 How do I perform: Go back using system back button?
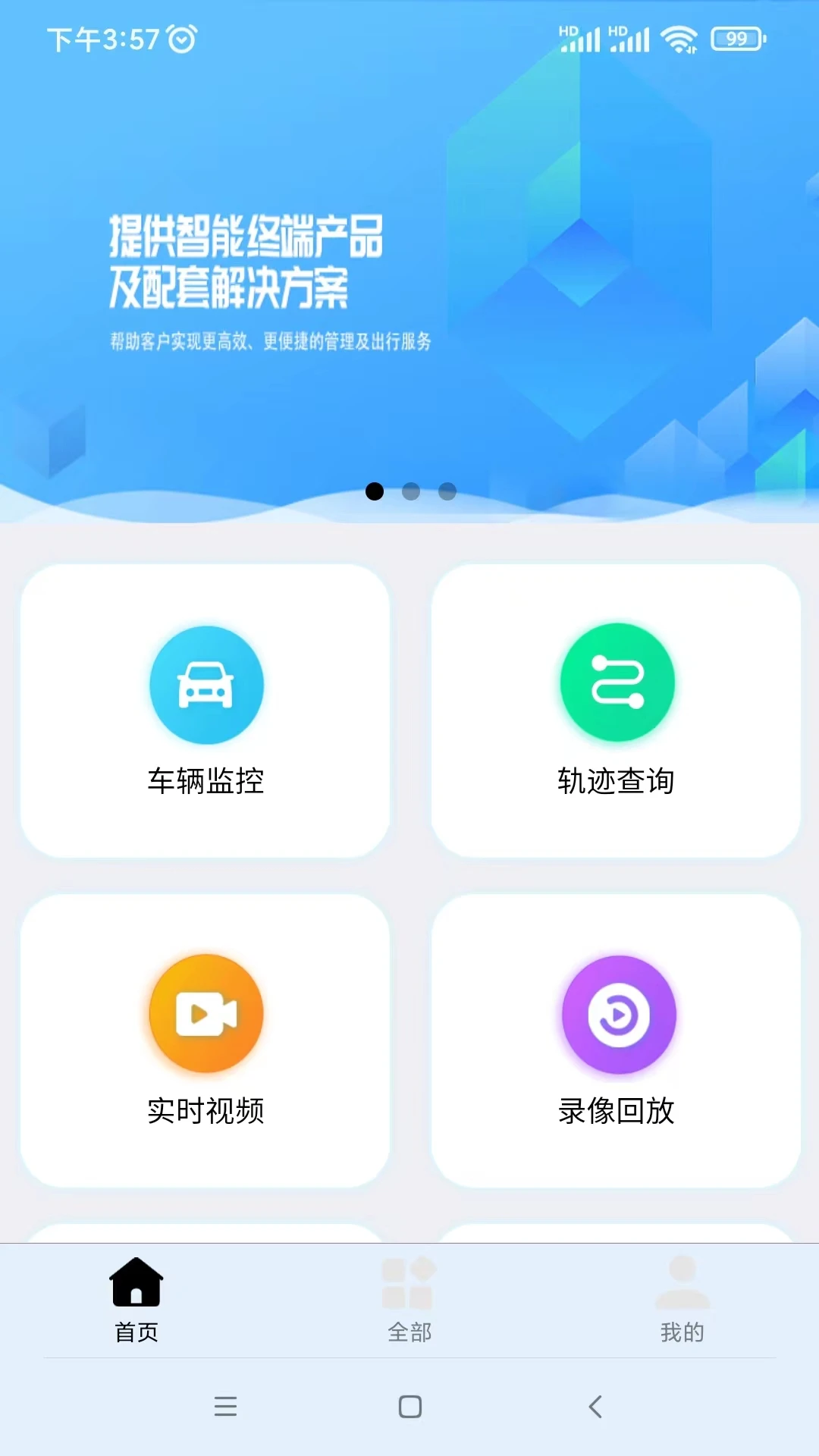click(595, 1407)
